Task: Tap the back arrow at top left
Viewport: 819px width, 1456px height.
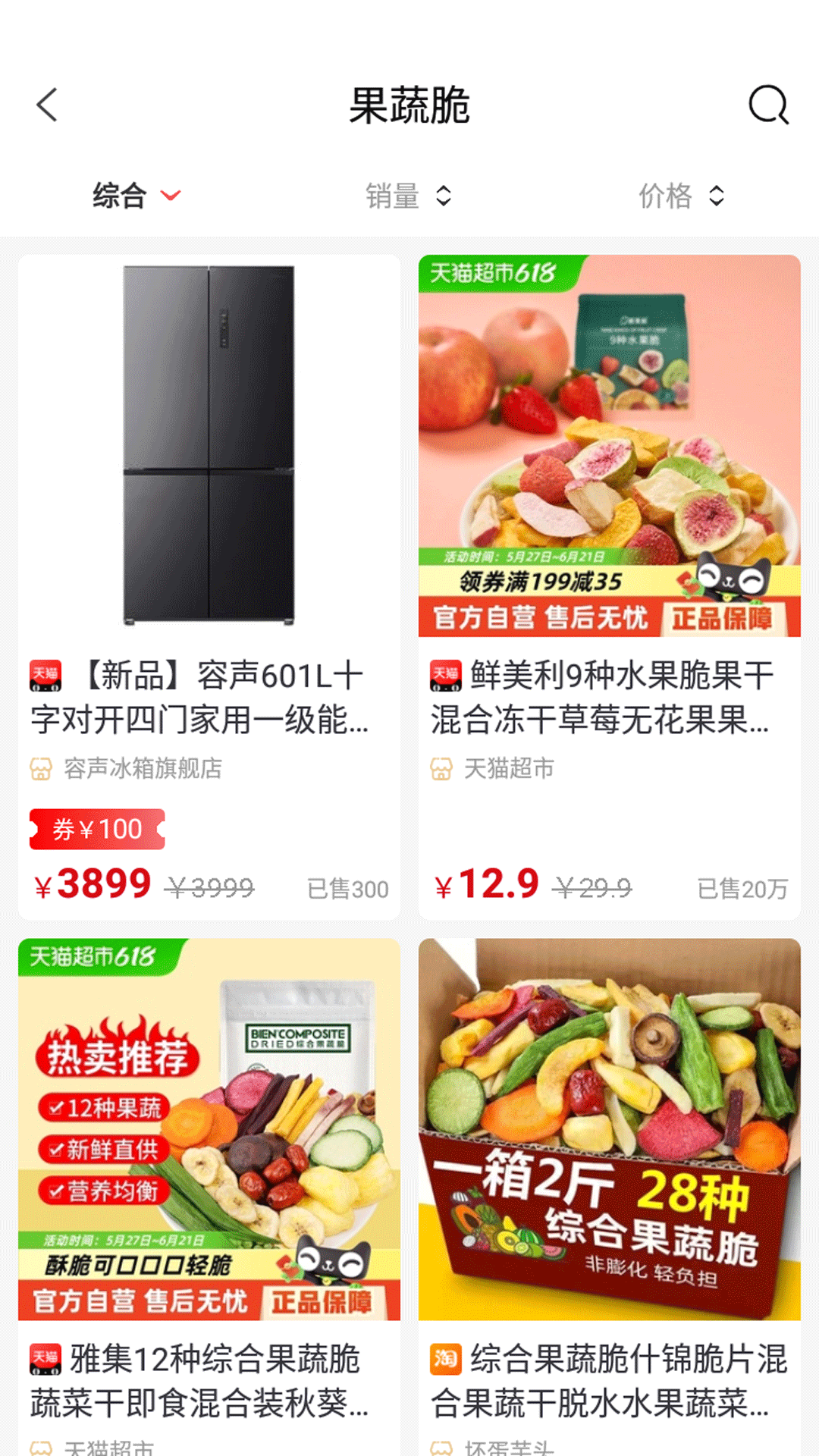Action: 47,105
